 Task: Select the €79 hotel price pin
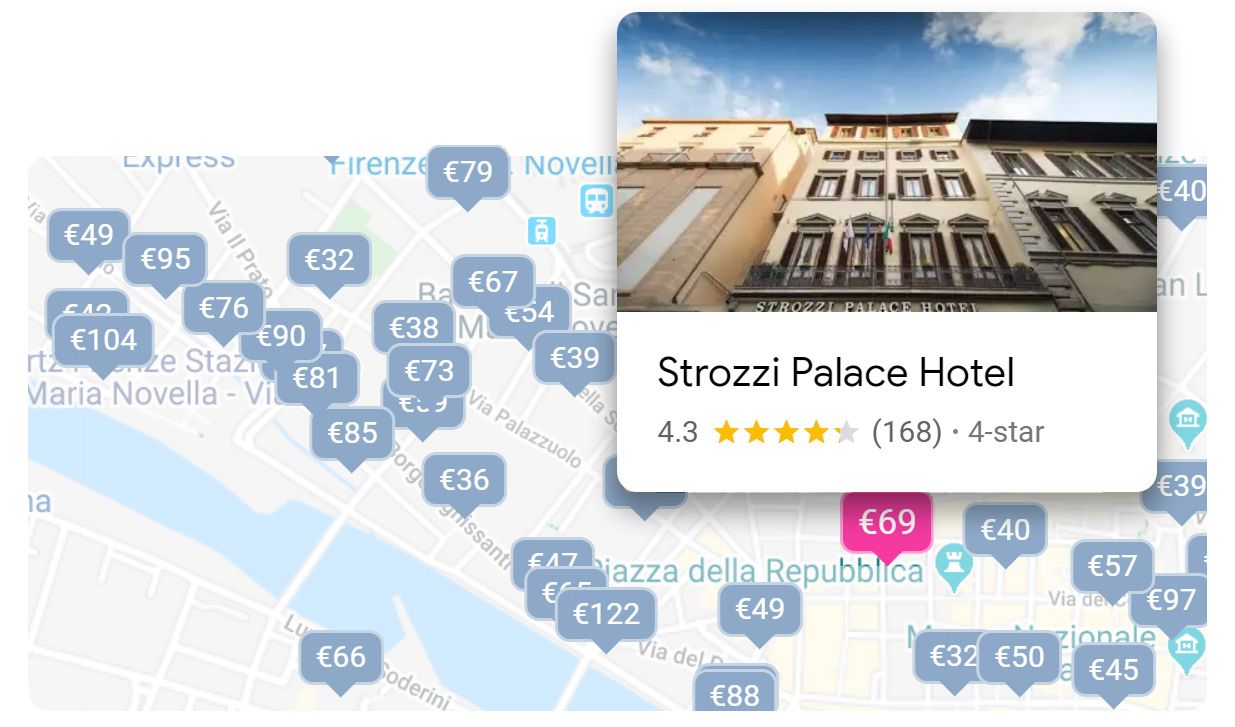468,172
